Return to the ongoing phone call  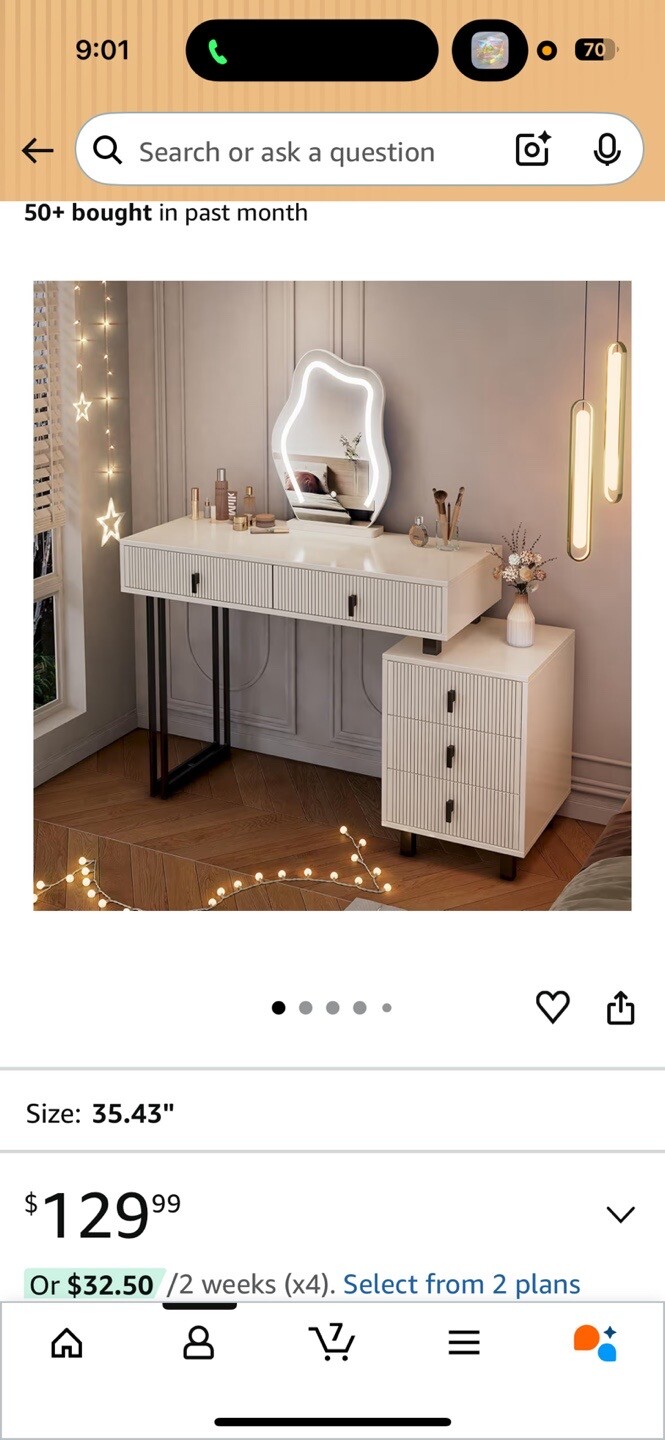point(218,51)
